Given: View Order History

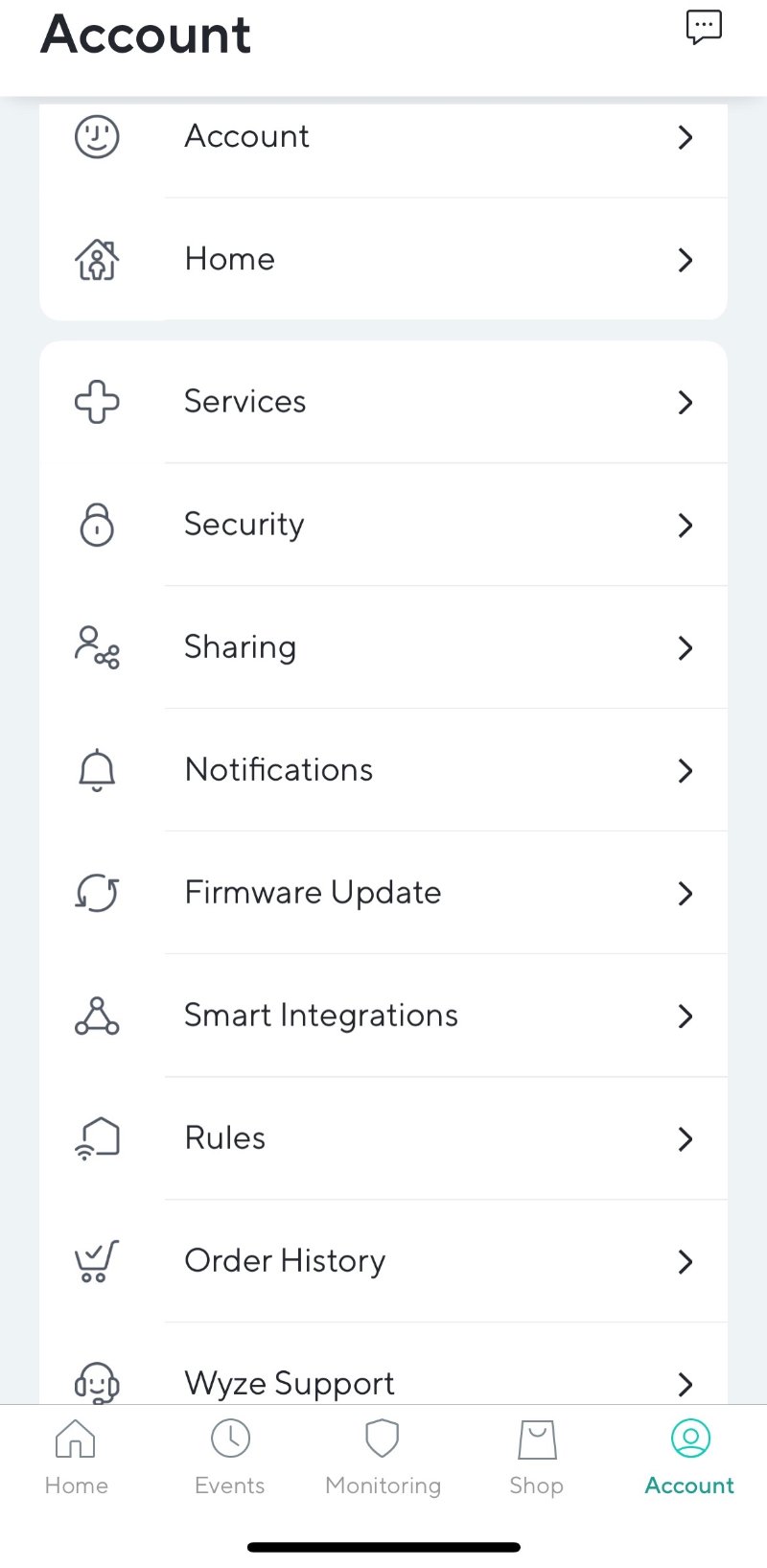Looking at the screenshot, I should click(383, 1261).
